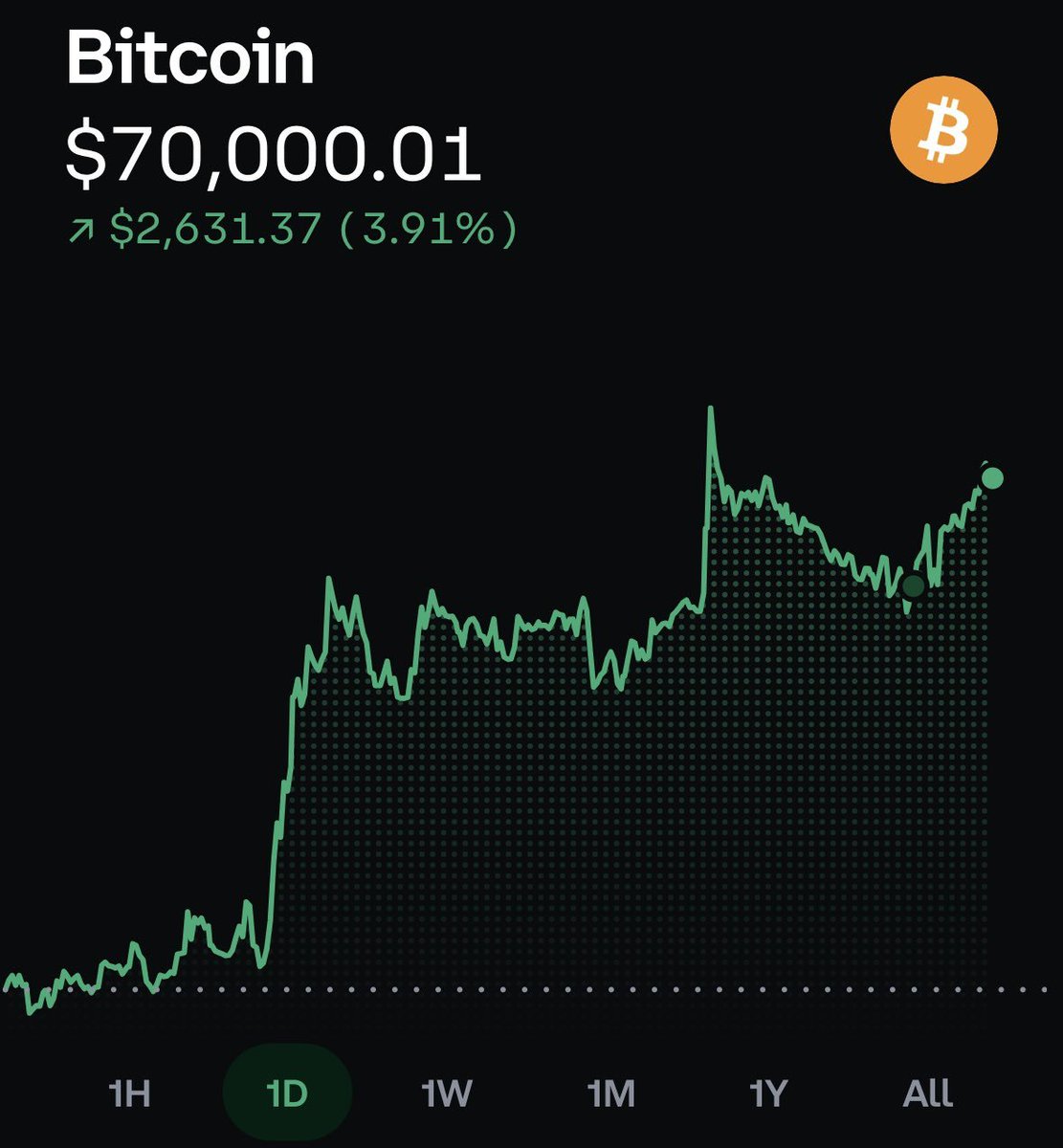This screenshot has width=1063, height=1148.
Task: View the 1Y price history
Action: coord(768,1093)
